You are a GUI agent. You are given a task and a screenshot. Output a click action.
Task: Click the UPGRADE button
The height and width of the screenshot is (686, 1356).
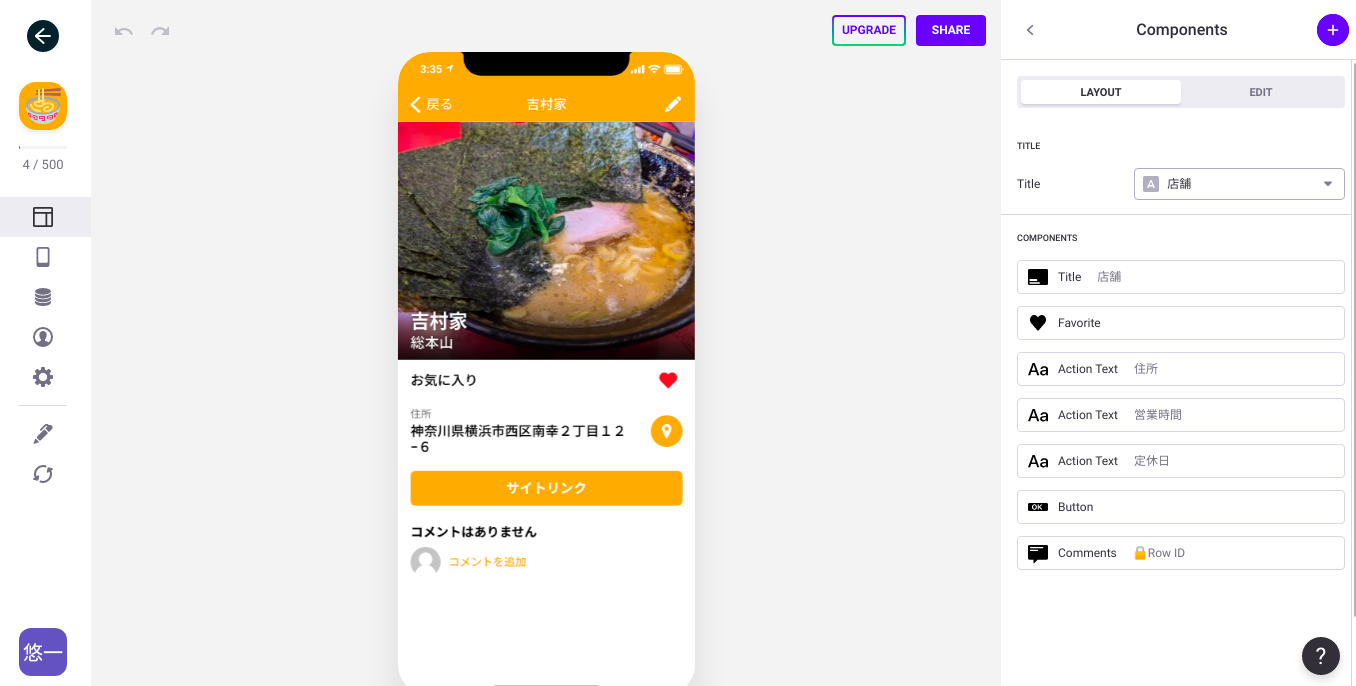(x=868, y=30)
